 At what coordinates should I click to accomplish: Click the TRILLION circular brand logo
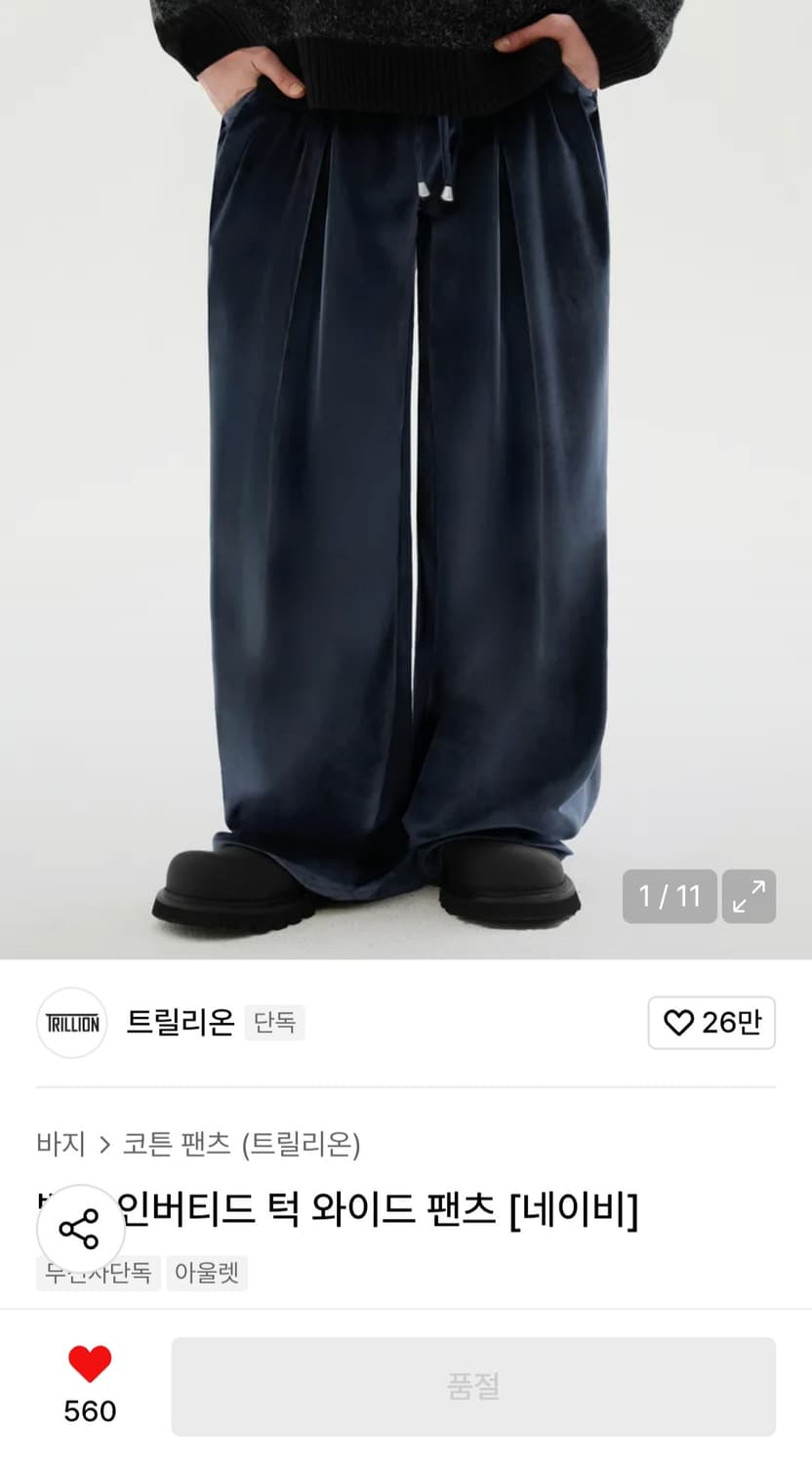point(71,1023)
